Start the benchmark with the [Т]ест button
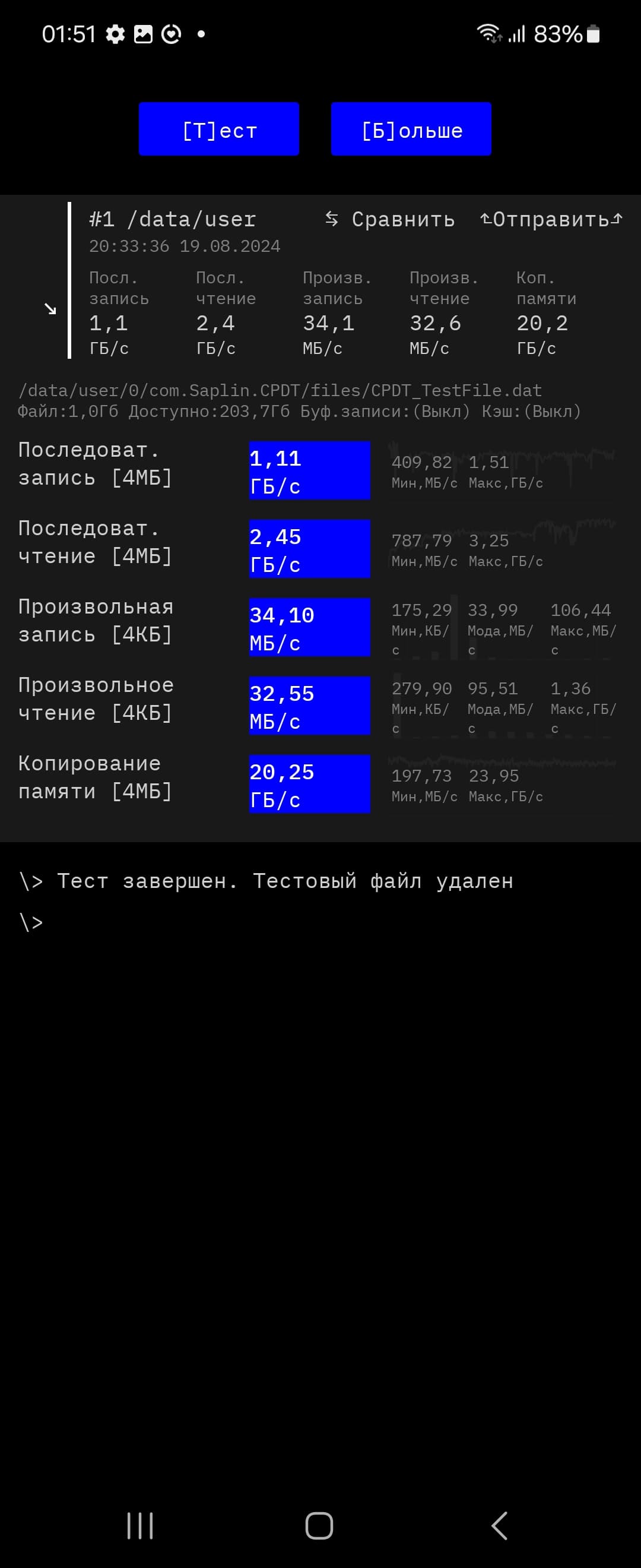The height and width of the screenshot is (1568, 641). click(x=219, y=129)
